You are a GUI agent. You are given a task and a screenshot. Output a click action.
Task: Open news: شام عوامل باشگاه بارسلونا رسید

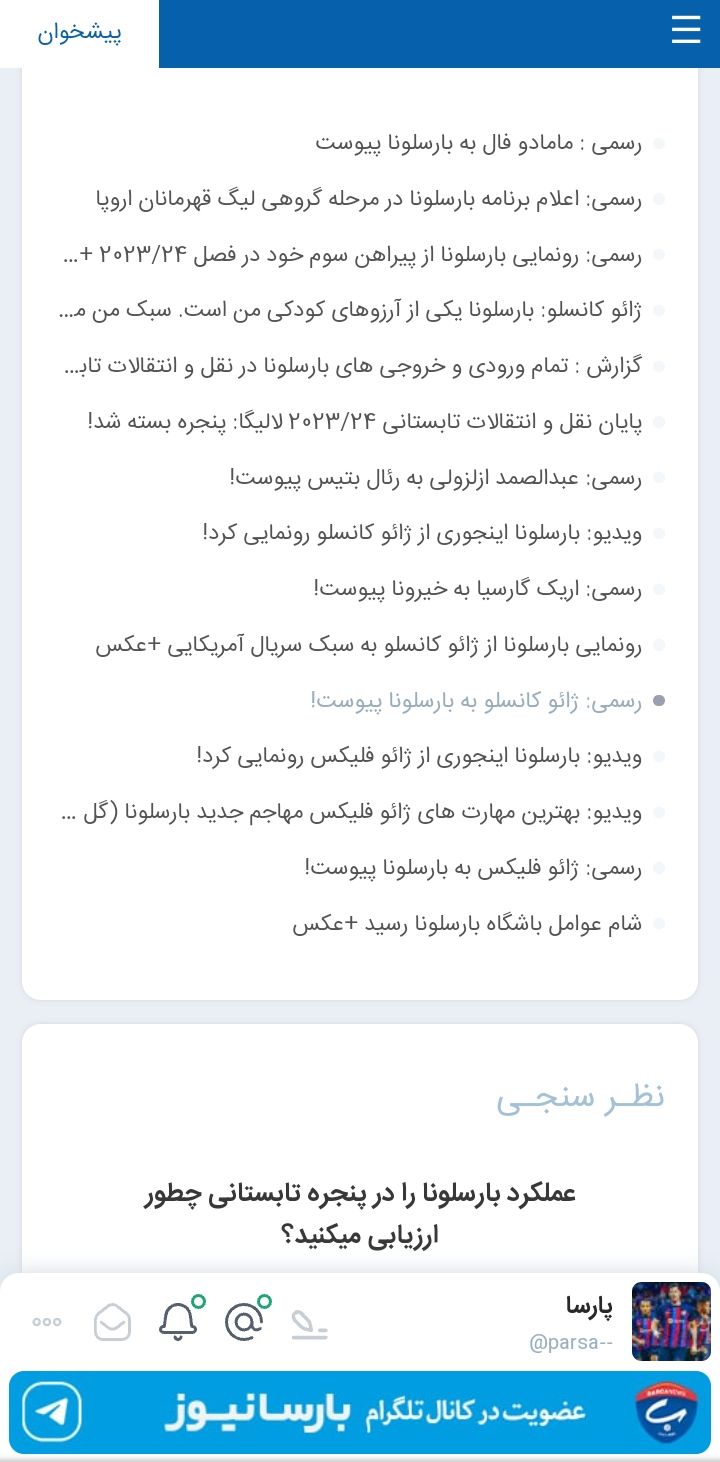(467, 922)
